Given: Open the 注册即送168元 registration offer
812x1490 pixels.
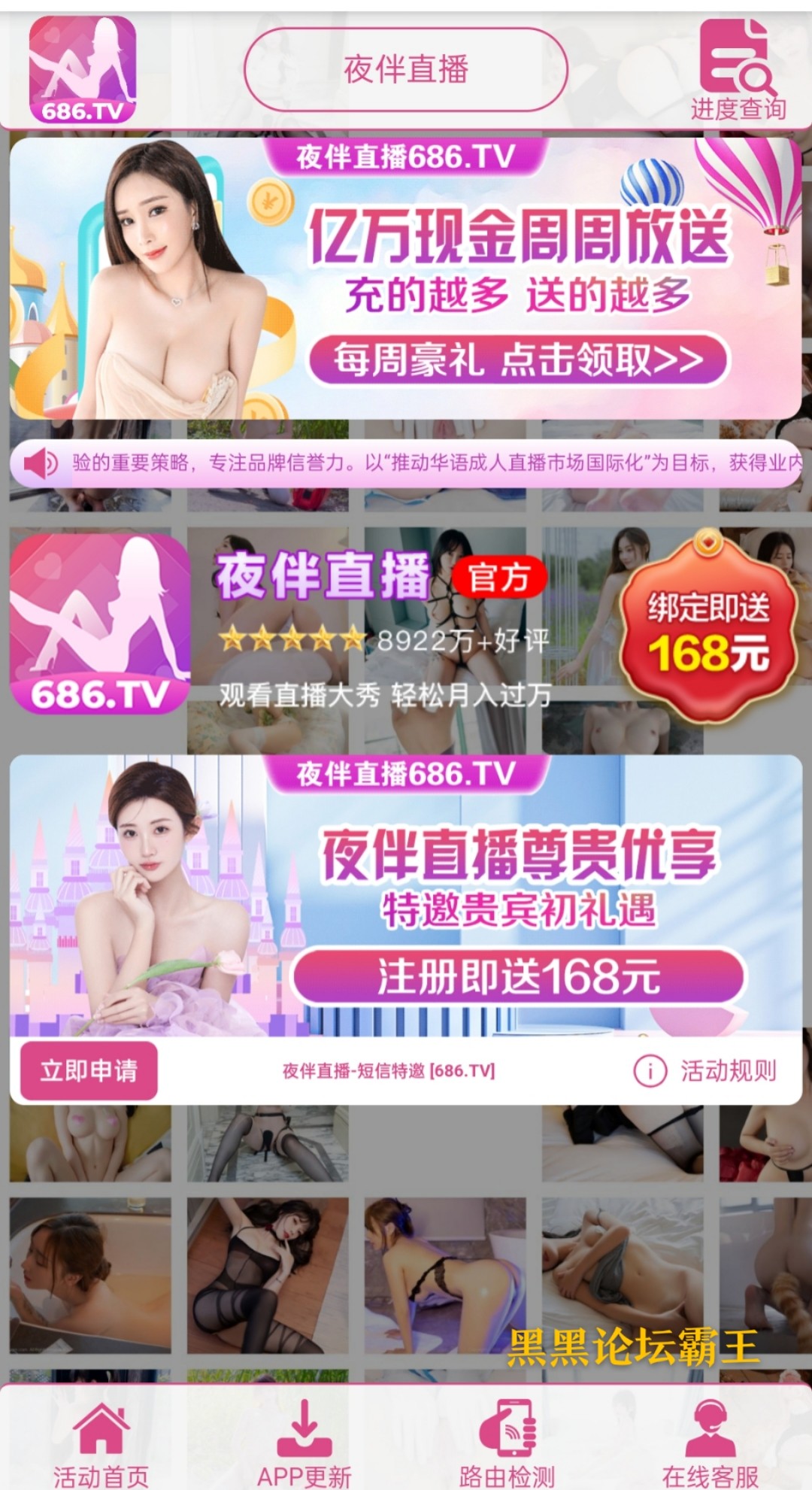Looking at the screenshot, I should point(519,976).
